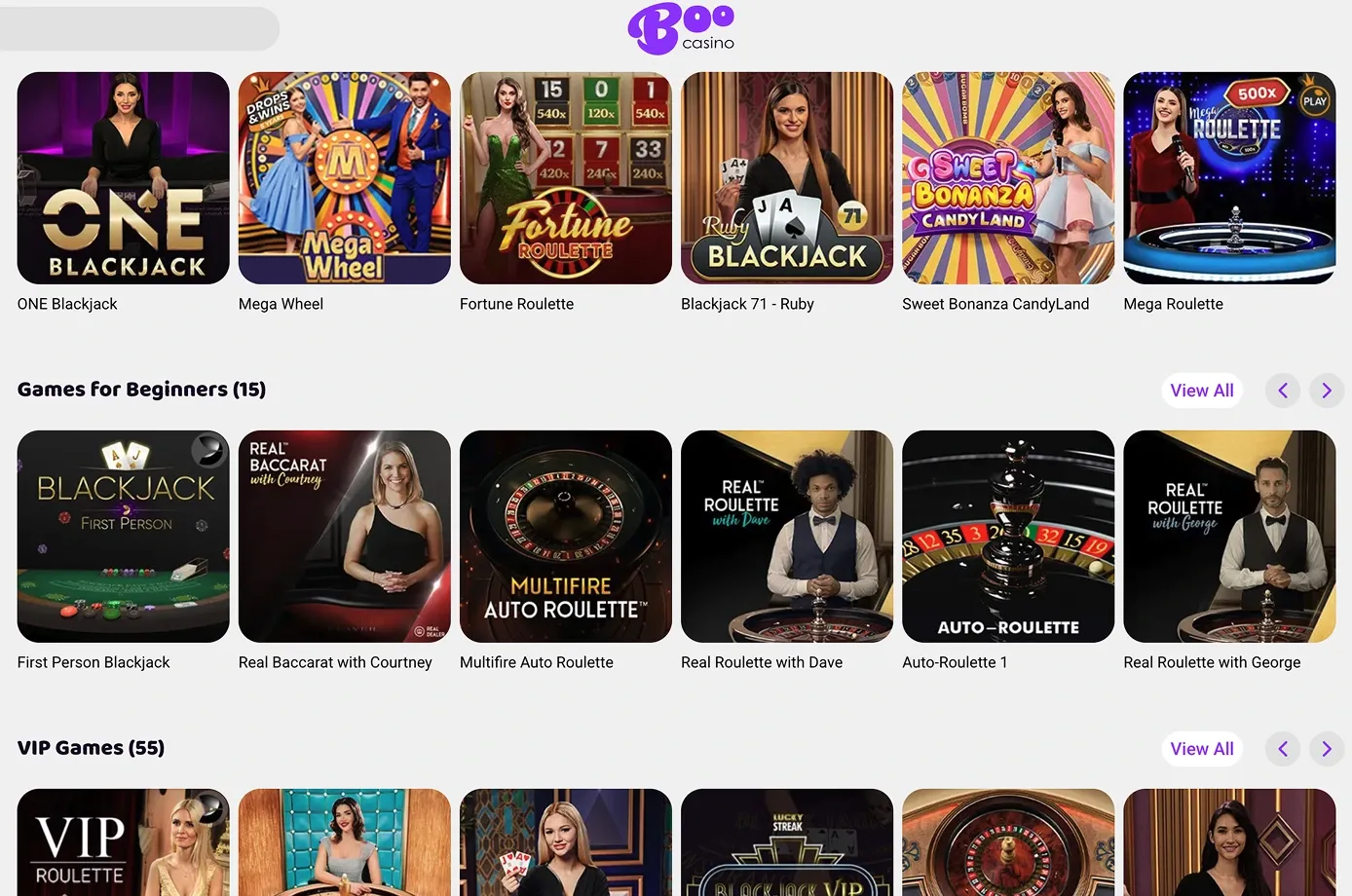Join Real Roulette with George
1352x896 pixels.
pyautogui.click(x=1229, y=537)
